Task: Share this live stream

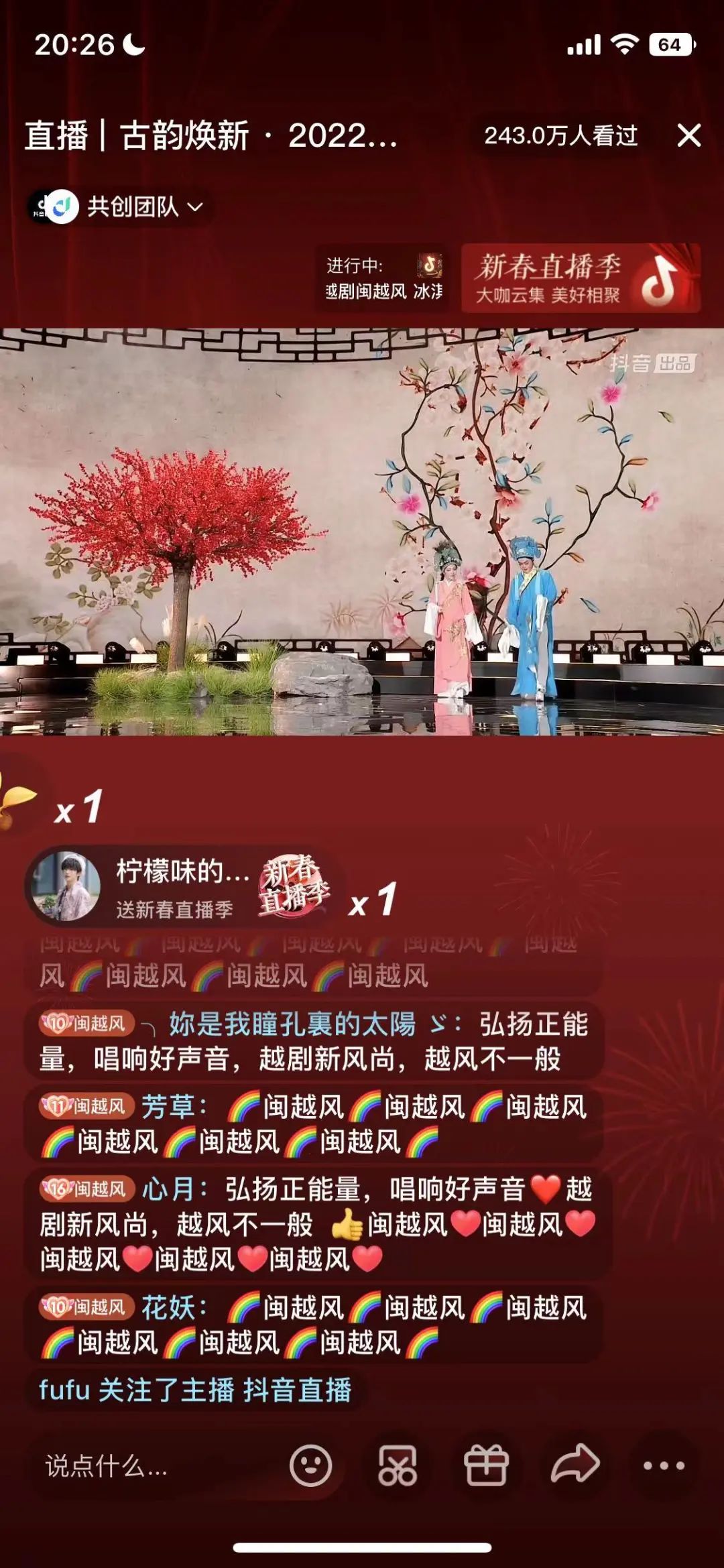Action: coord(575,1465)
